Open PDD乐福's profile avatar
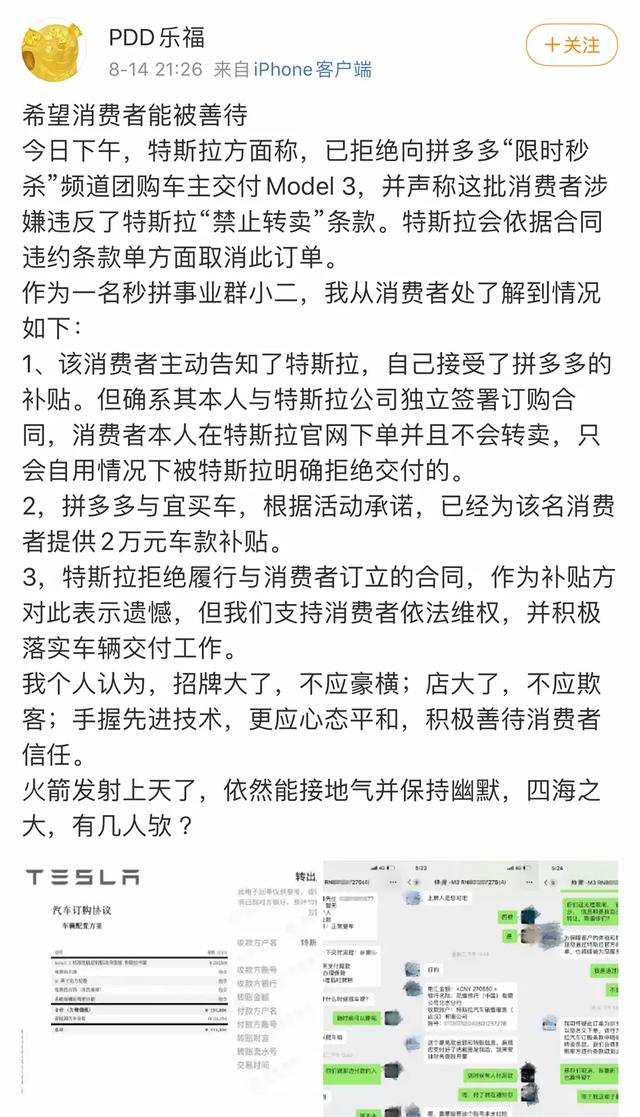Image resolution: width=640 pixels, height=1117 pixels. tap(57, 54)
